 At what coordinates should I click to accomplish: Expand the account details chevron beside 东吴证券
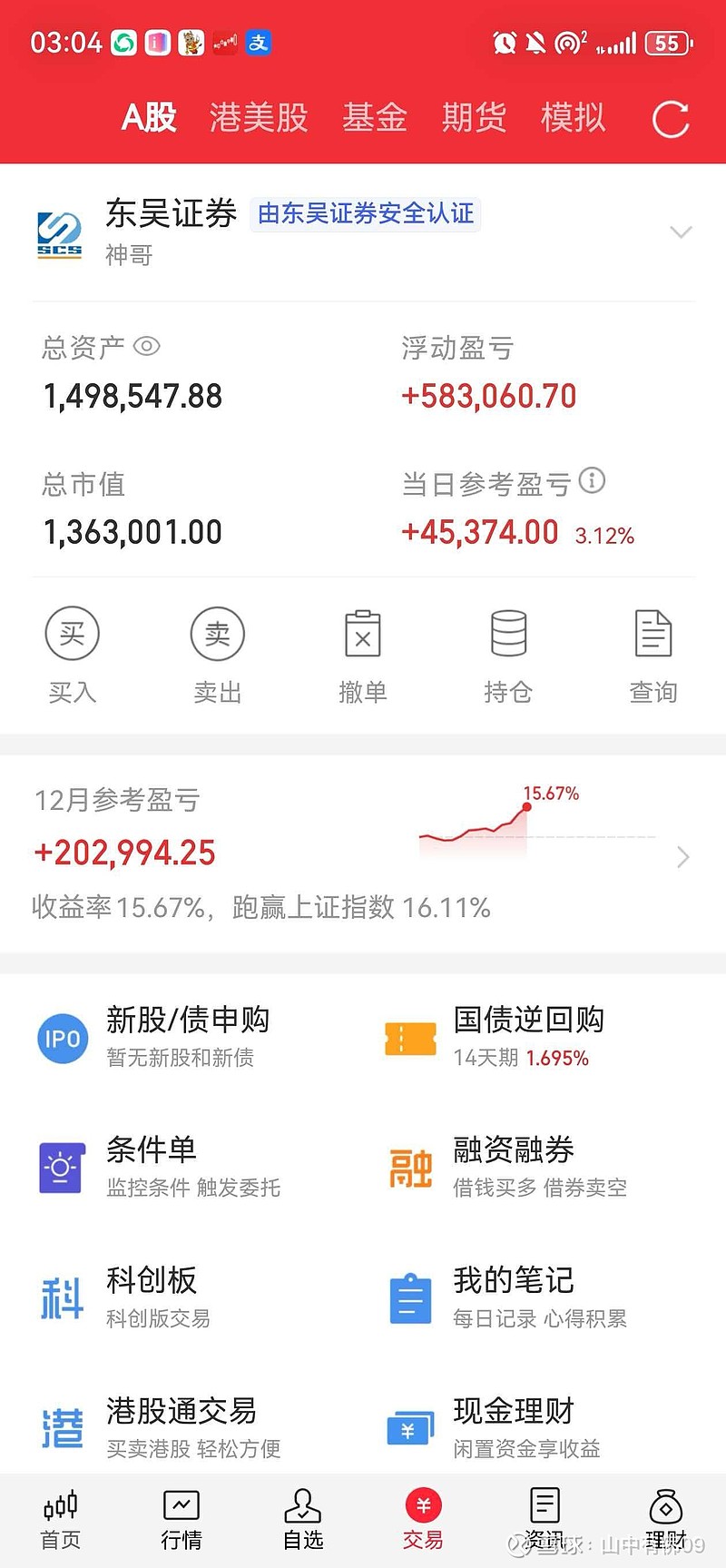coord(681,232)
